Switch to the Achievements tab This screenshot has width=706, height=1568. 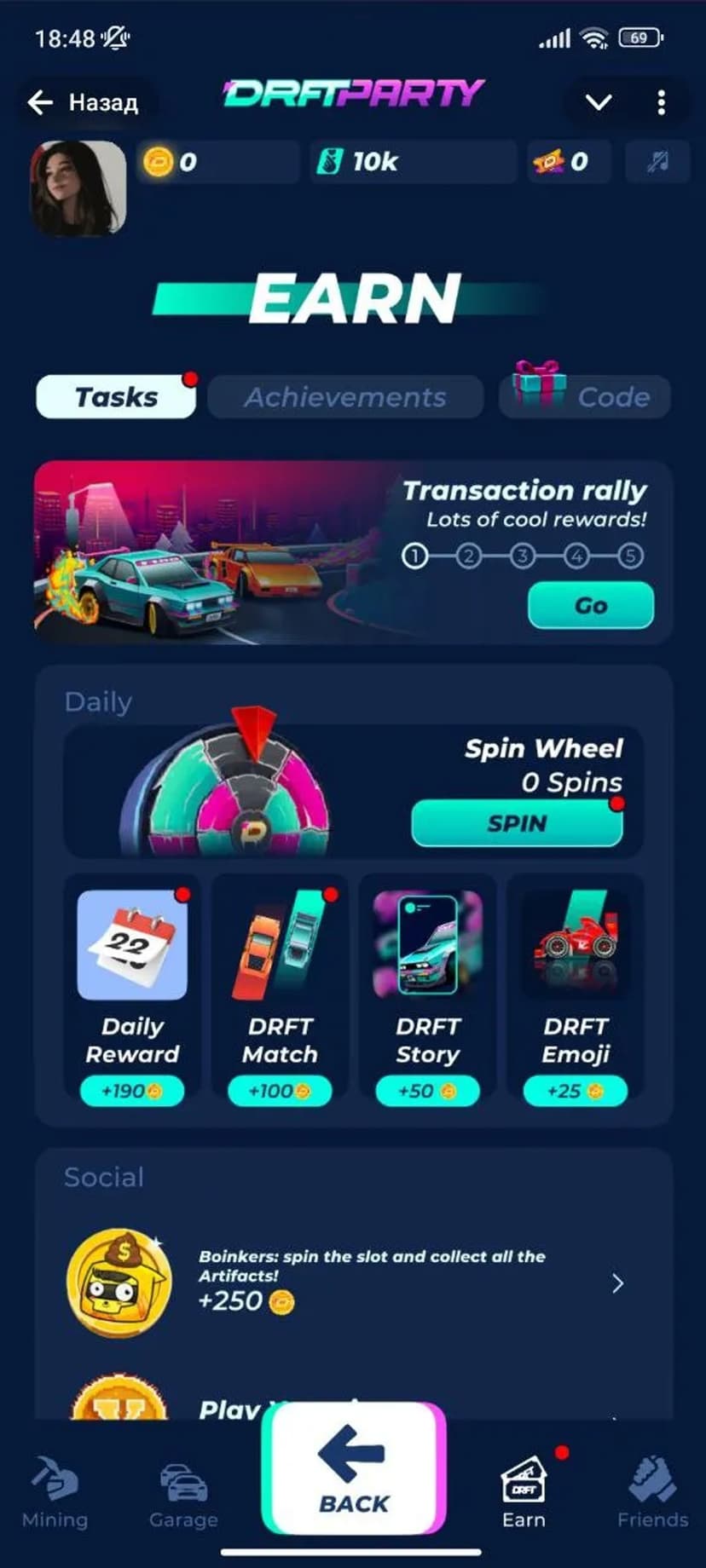click(344, 397)
